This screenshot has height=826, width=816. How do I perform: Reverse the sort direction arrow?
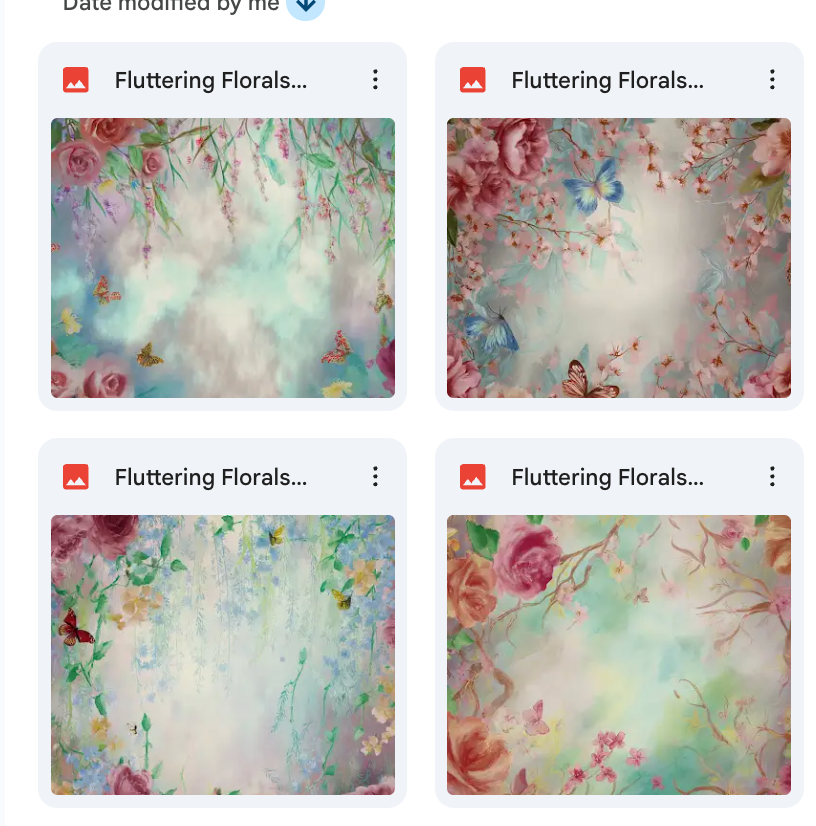[x=306, y=6]
